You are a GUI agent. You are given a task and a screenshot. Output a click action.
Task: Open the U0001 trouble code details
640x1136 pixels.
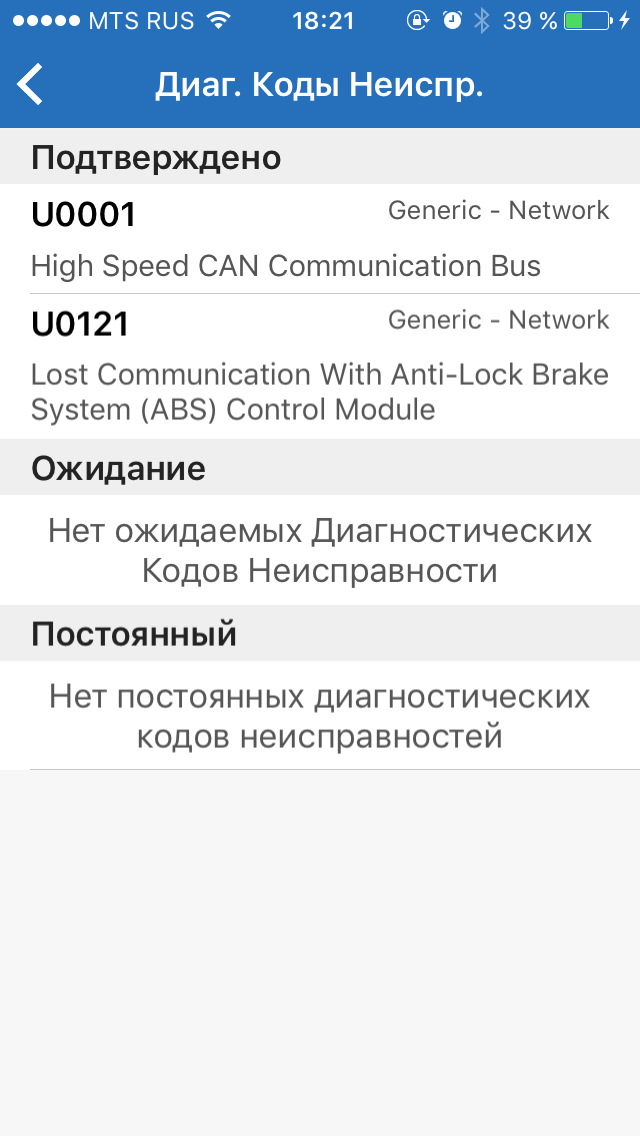coord(320,238)
